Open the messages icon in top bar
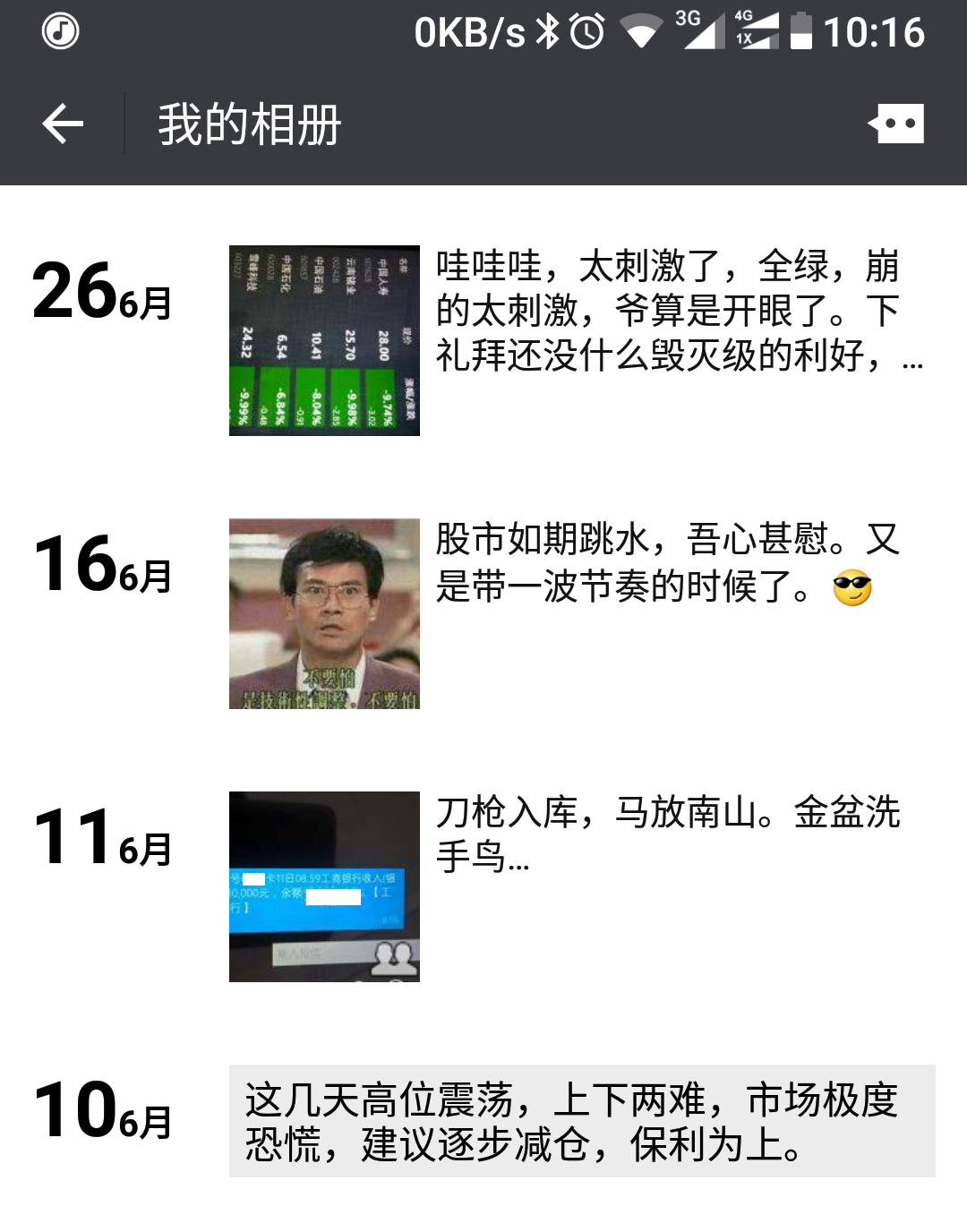The image size is (967, 1232). [x=897, y=124]
